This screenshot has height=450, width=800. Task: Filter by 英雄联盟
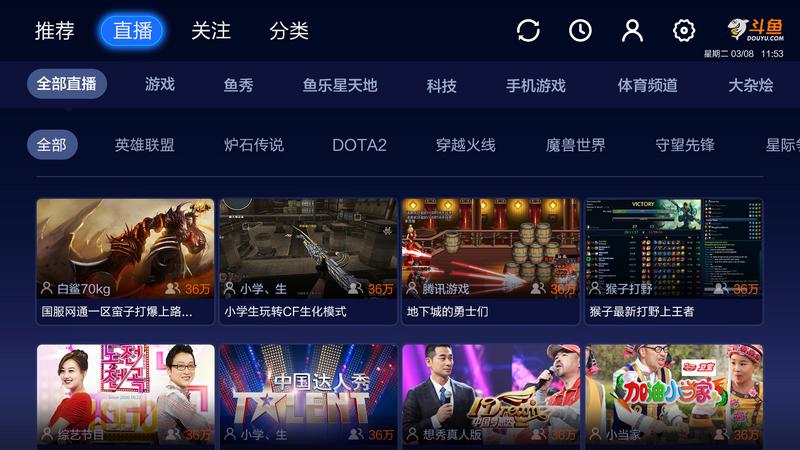(144, 145)
